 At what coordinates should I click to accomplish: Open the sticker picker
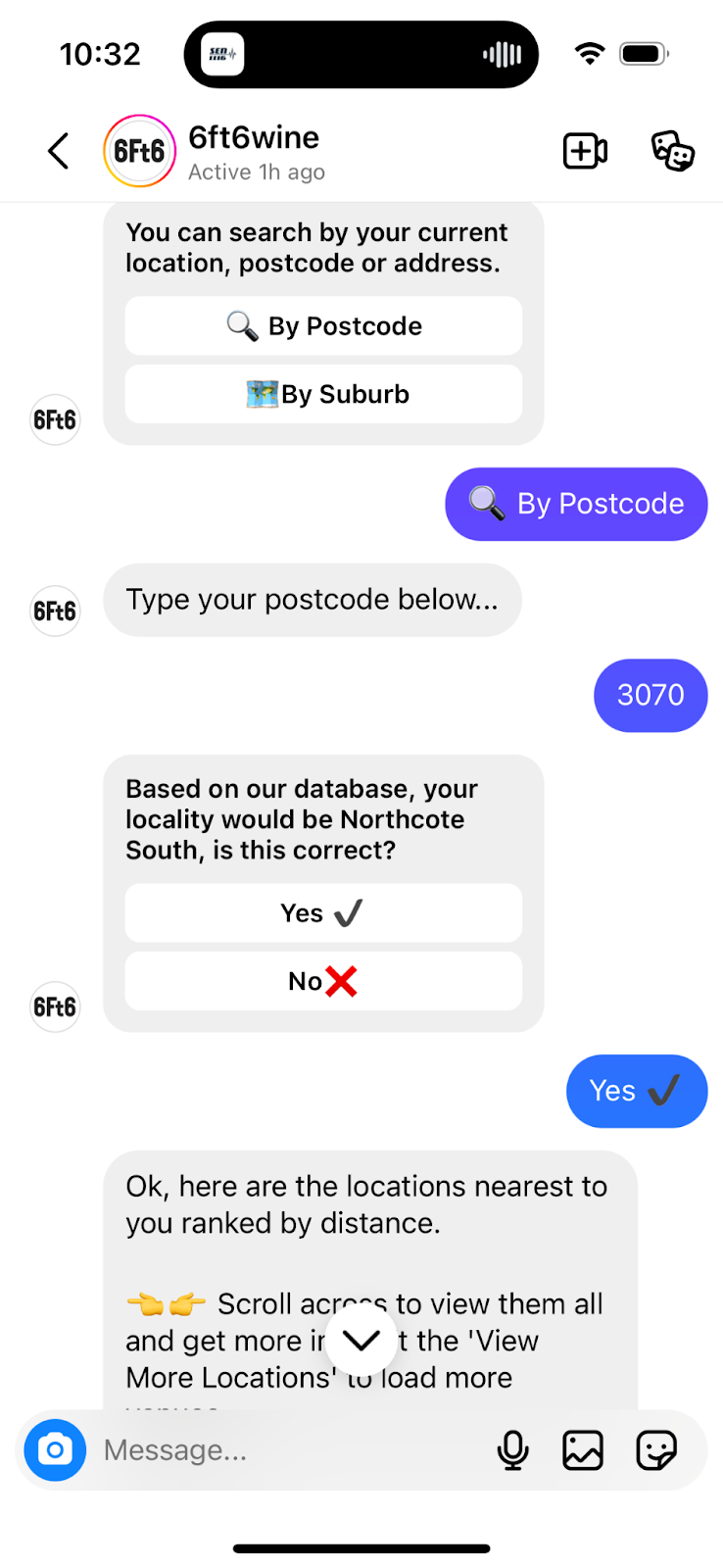point(655,1449)
